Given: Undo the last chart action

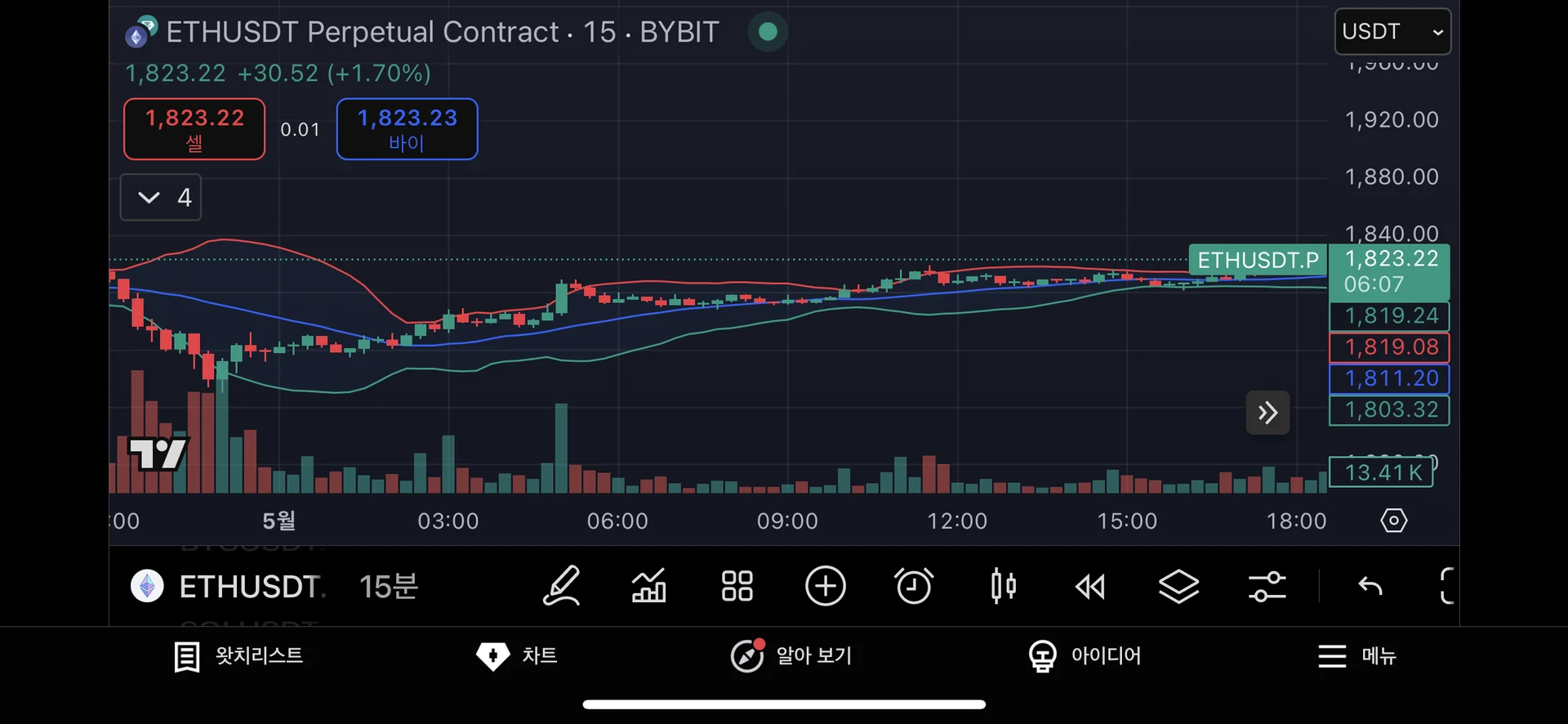Looking at the screenshot, I should [1370, 587].
